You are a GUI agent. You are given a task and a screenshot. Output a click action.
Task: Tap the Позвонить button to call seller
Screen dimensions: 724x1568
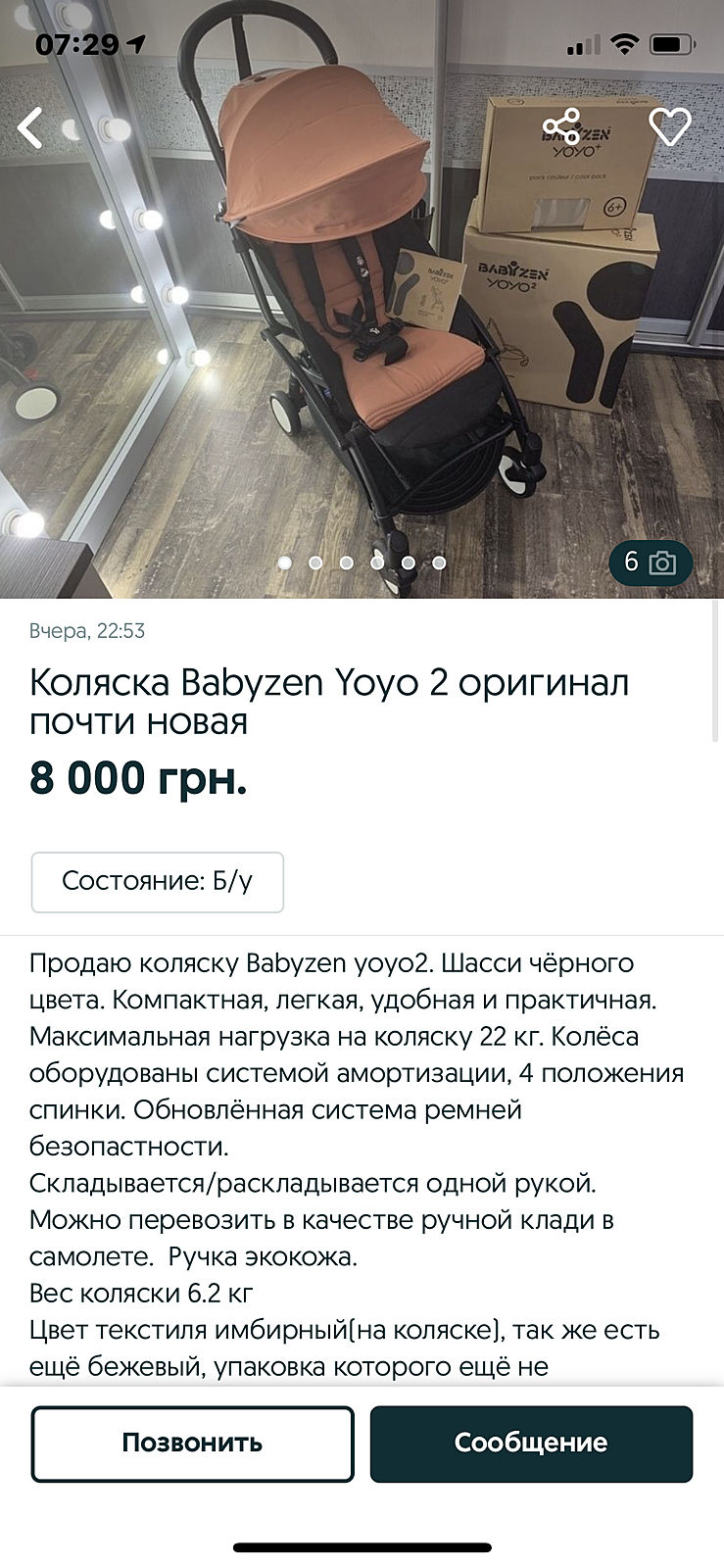tap(192, 1444)
